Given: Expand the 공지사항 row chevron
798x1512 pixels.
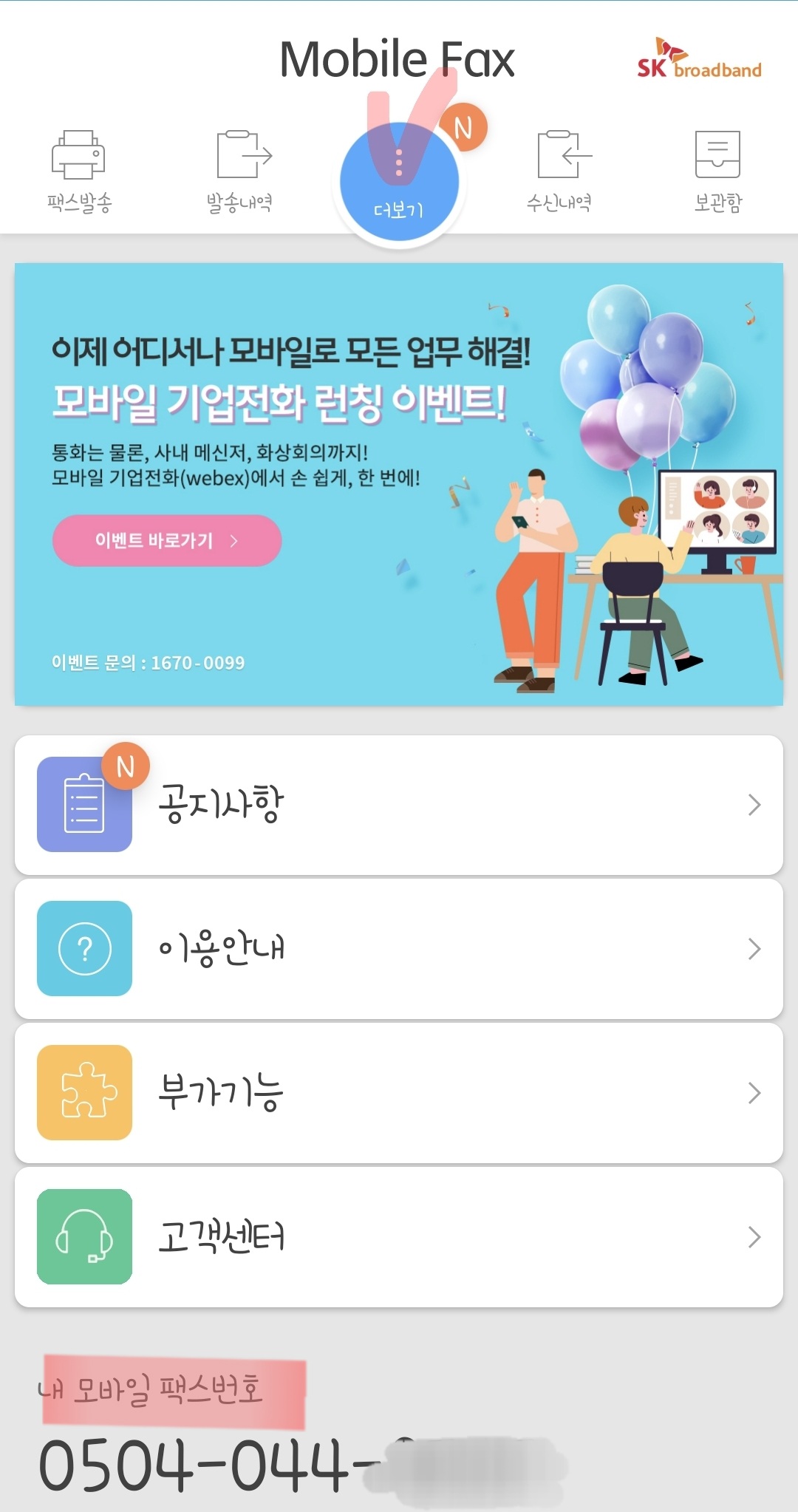Looking at the screenshot, I should [x=753, y=804].
